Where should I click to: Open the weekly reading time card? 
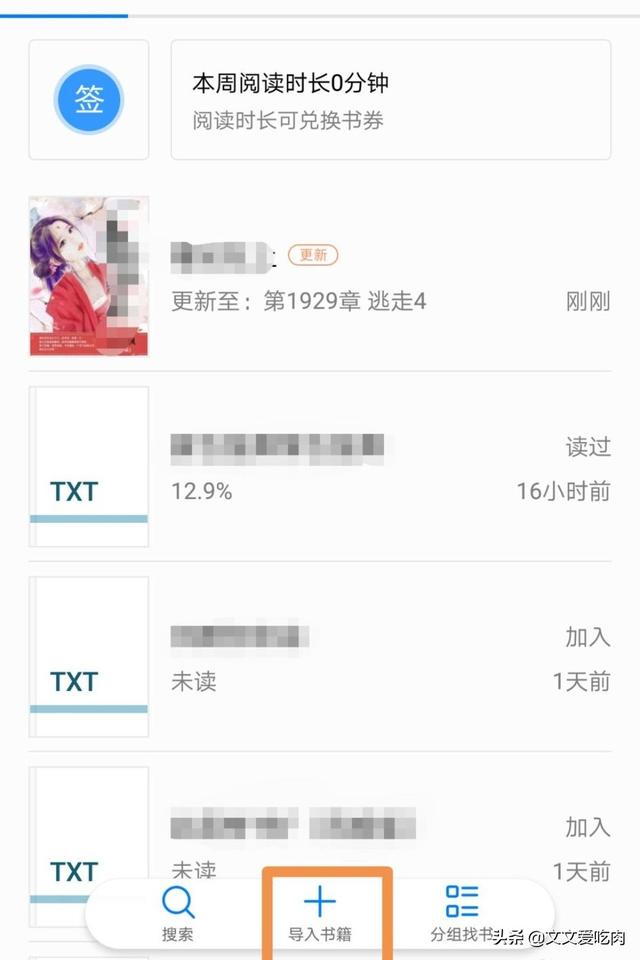390,100
